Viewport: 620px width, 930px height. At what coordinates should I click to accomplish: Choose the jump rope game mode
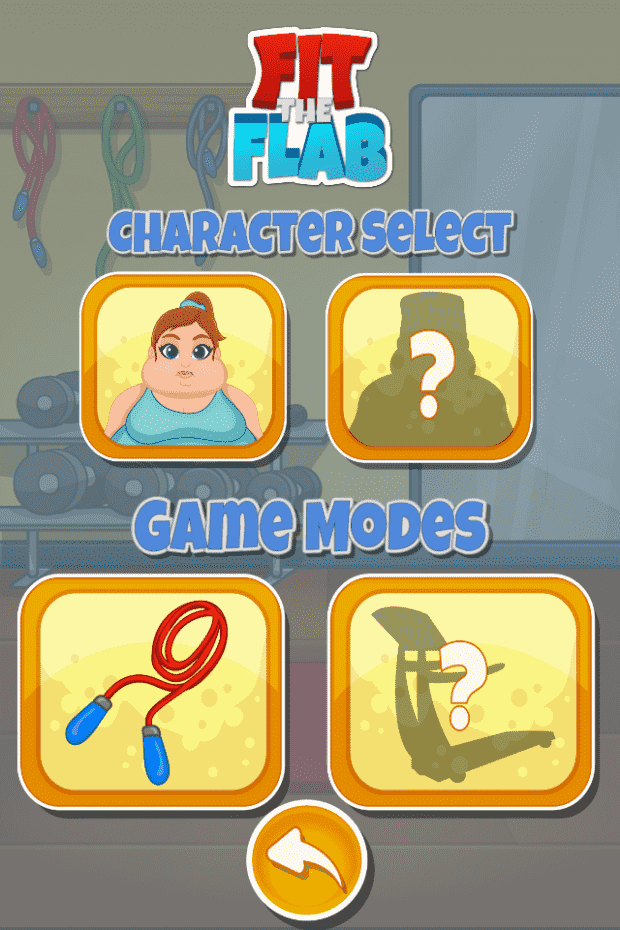coord(150,692)
